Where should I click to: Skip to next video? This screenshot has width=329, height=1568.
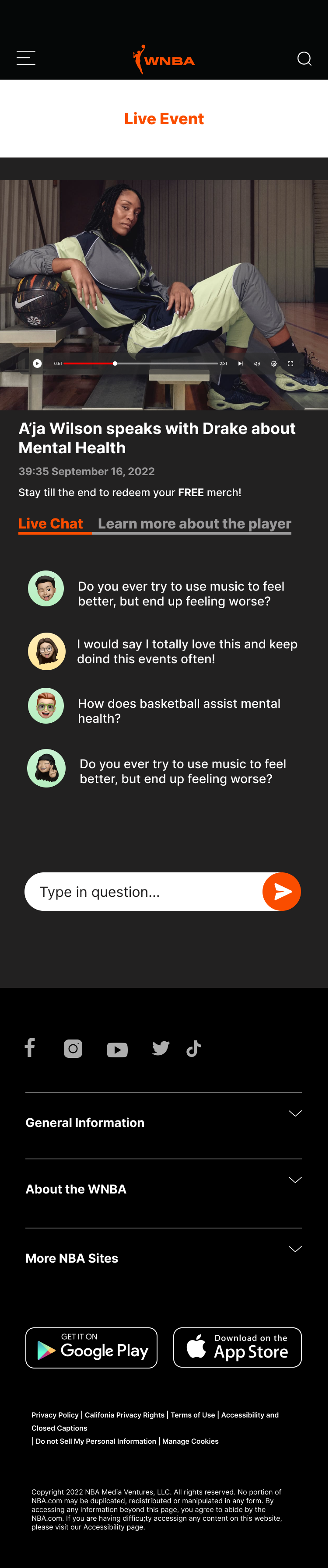click(240, 364)
